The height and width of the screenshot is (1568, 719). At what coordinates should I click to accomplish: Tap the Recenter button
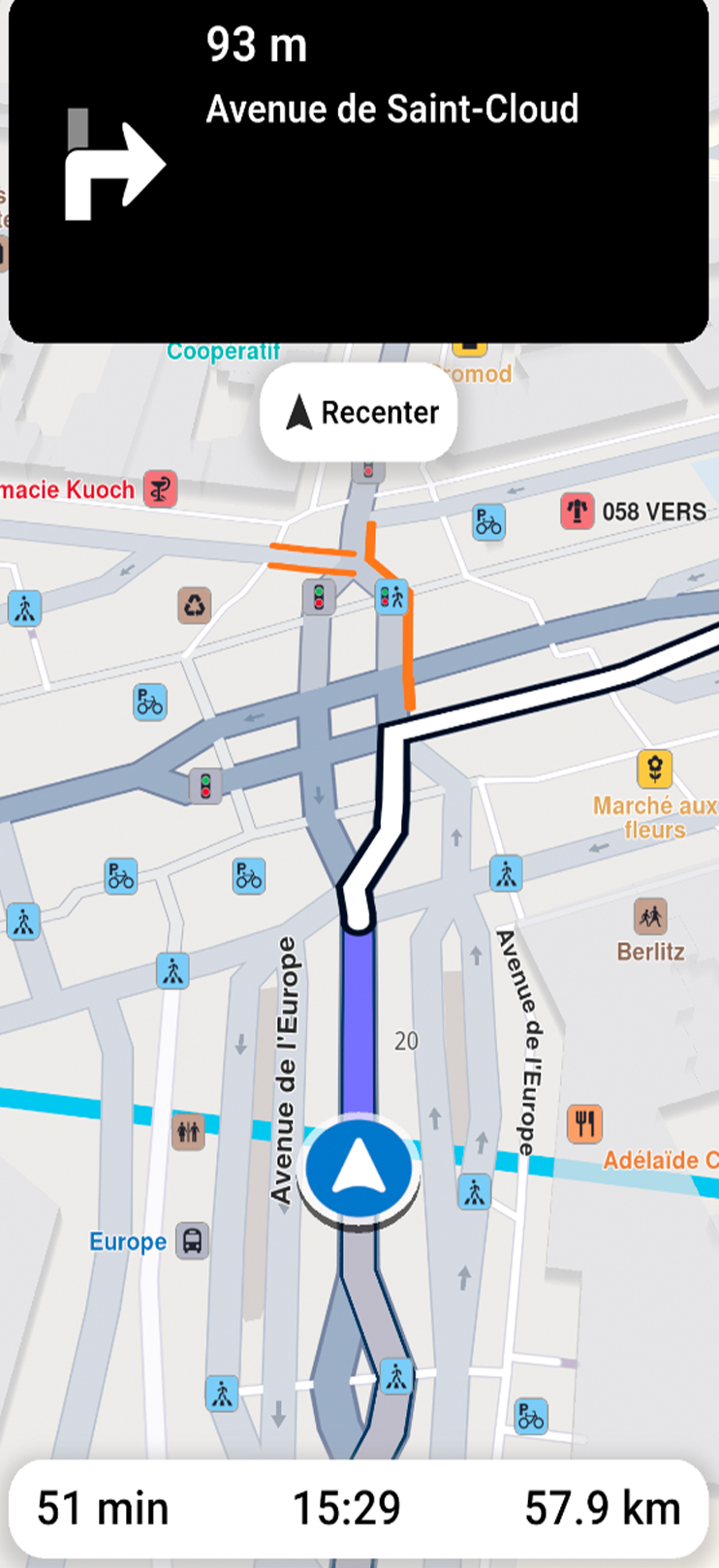pyautogui.click(x=359, y=413)
